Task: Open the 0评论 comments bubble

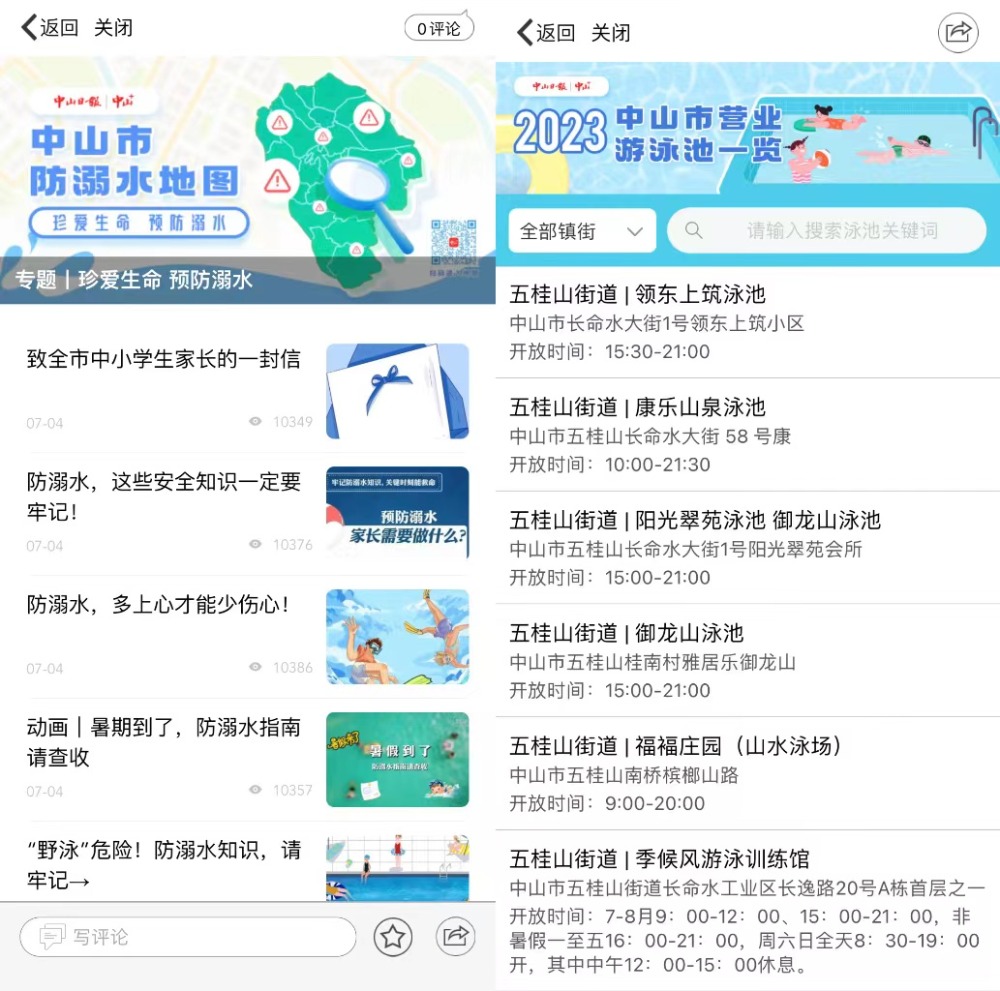Action: 438,28
